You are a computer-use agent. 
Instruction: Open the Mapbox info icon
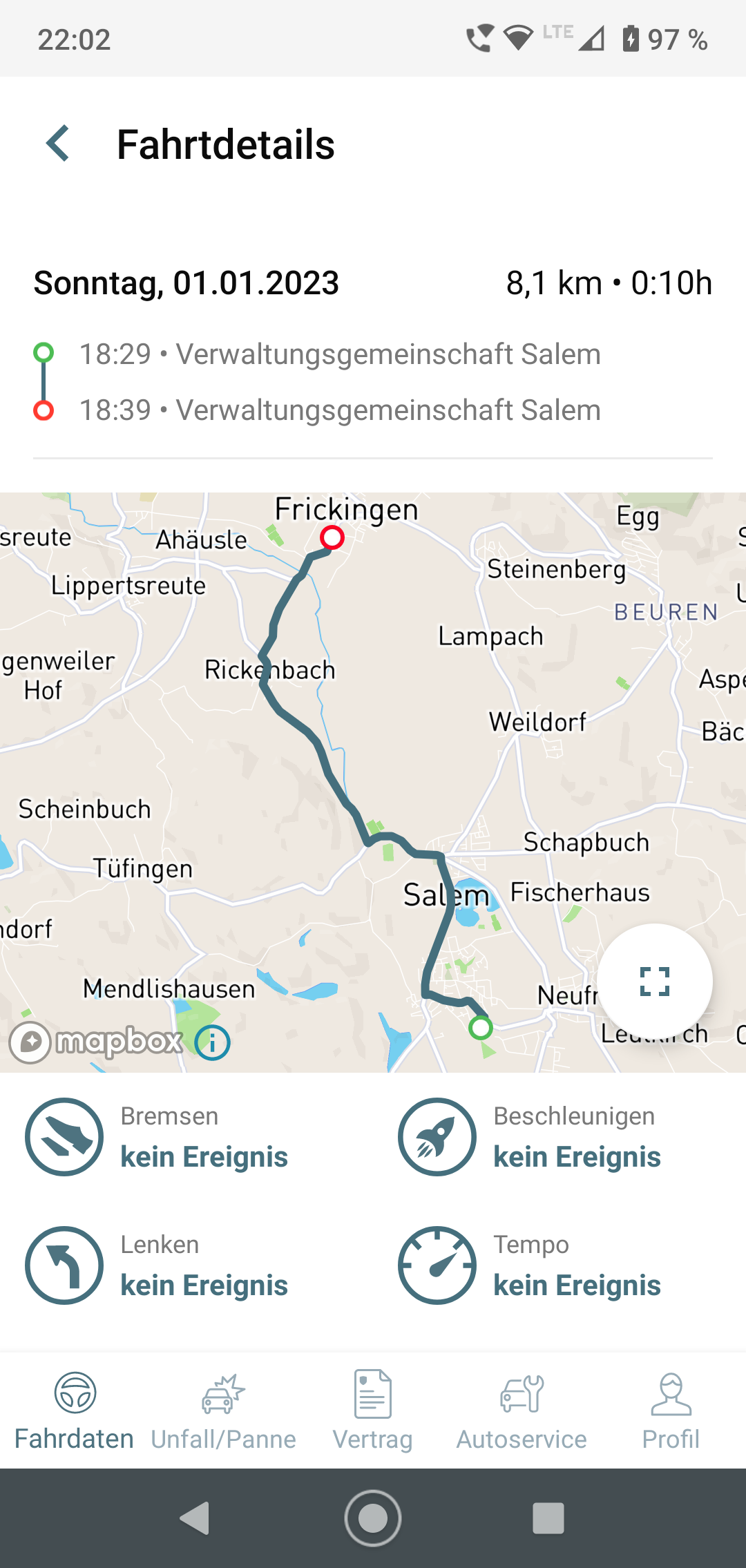click(212, 1042)
